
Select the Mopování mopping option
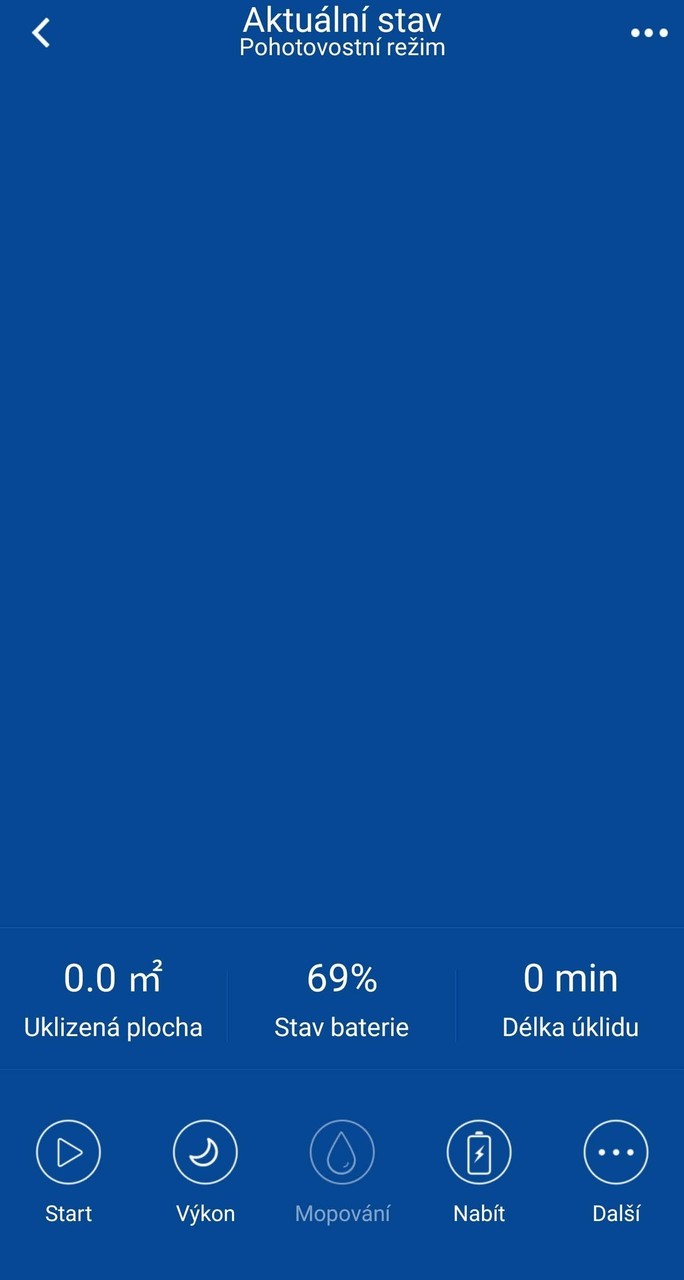[342, 1153]
